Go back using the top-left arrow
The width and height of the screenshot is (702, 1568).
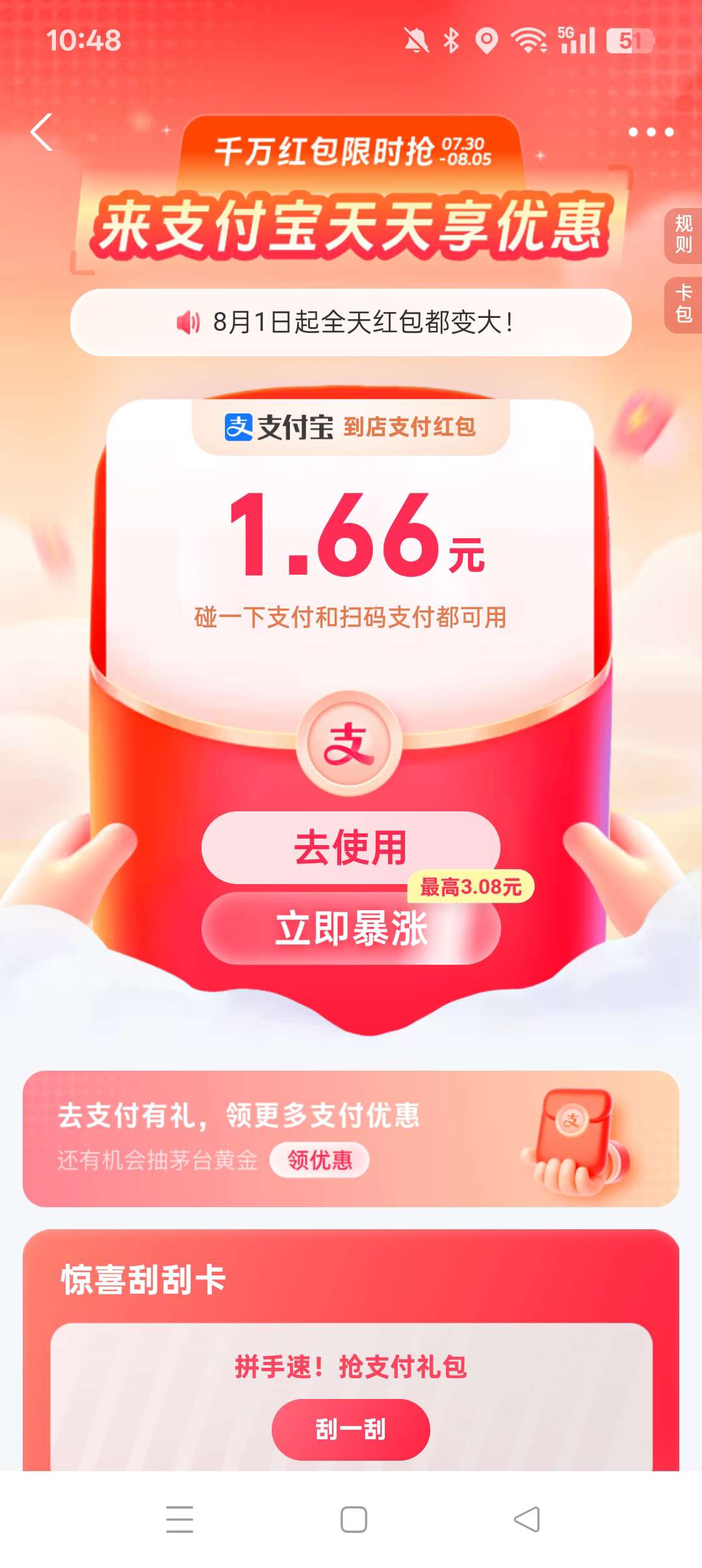coord(42,133)
